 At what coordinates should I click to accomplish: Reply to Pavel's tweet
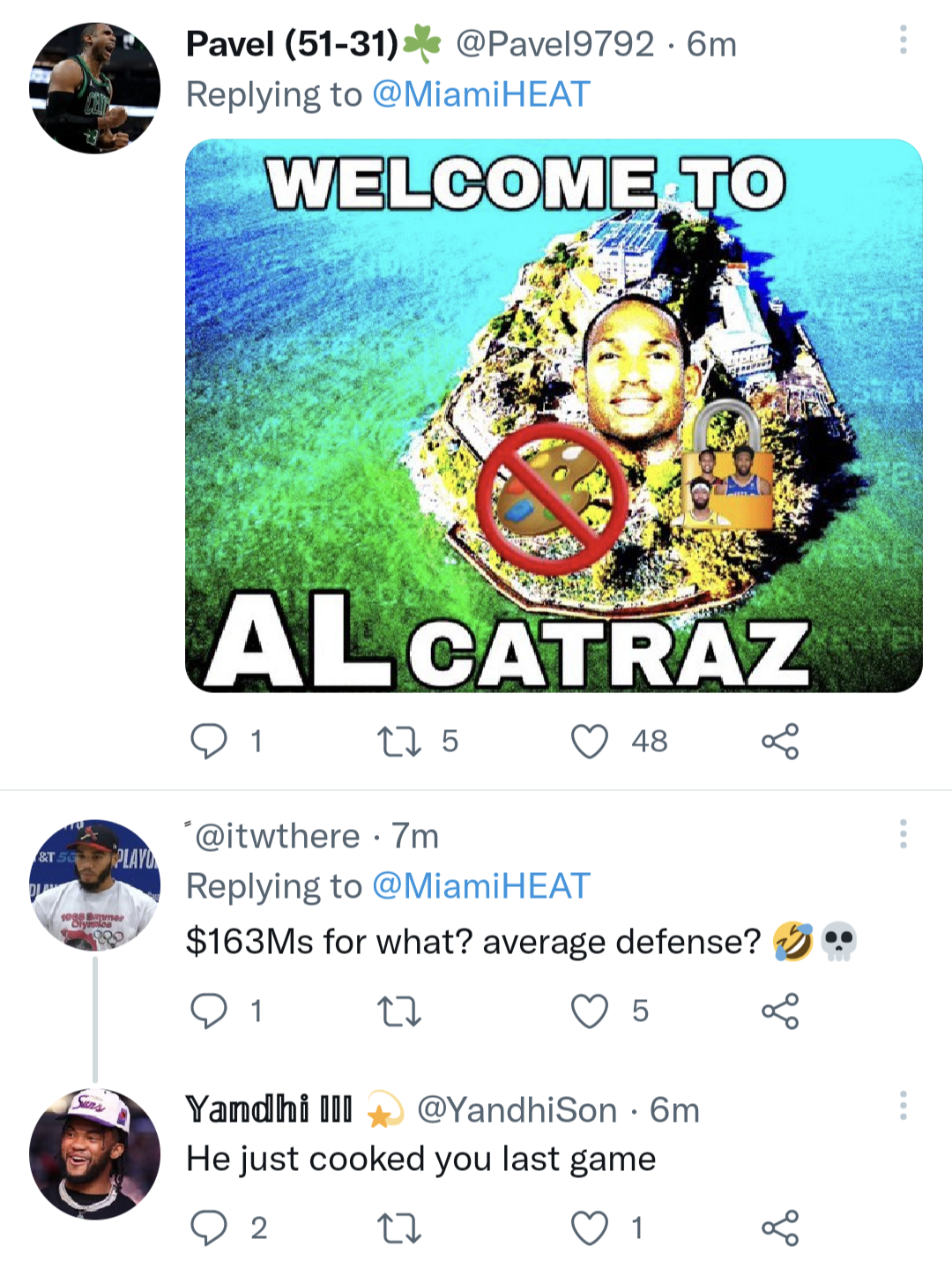(x=209, y=742)
